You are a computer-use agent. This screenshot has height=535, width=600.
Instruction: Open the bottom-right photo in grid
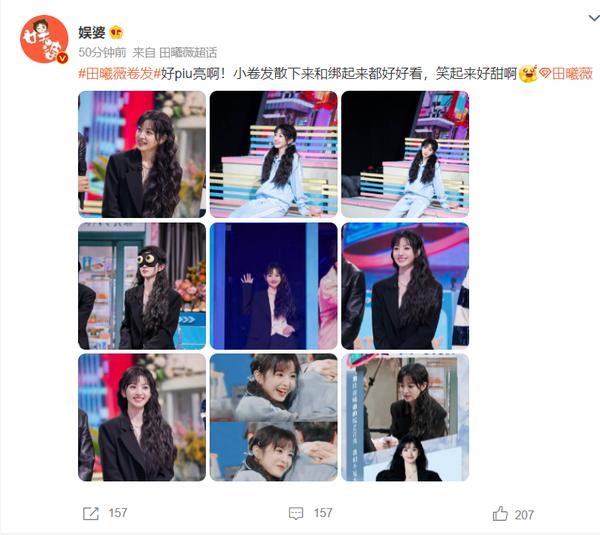pos(404,416)
